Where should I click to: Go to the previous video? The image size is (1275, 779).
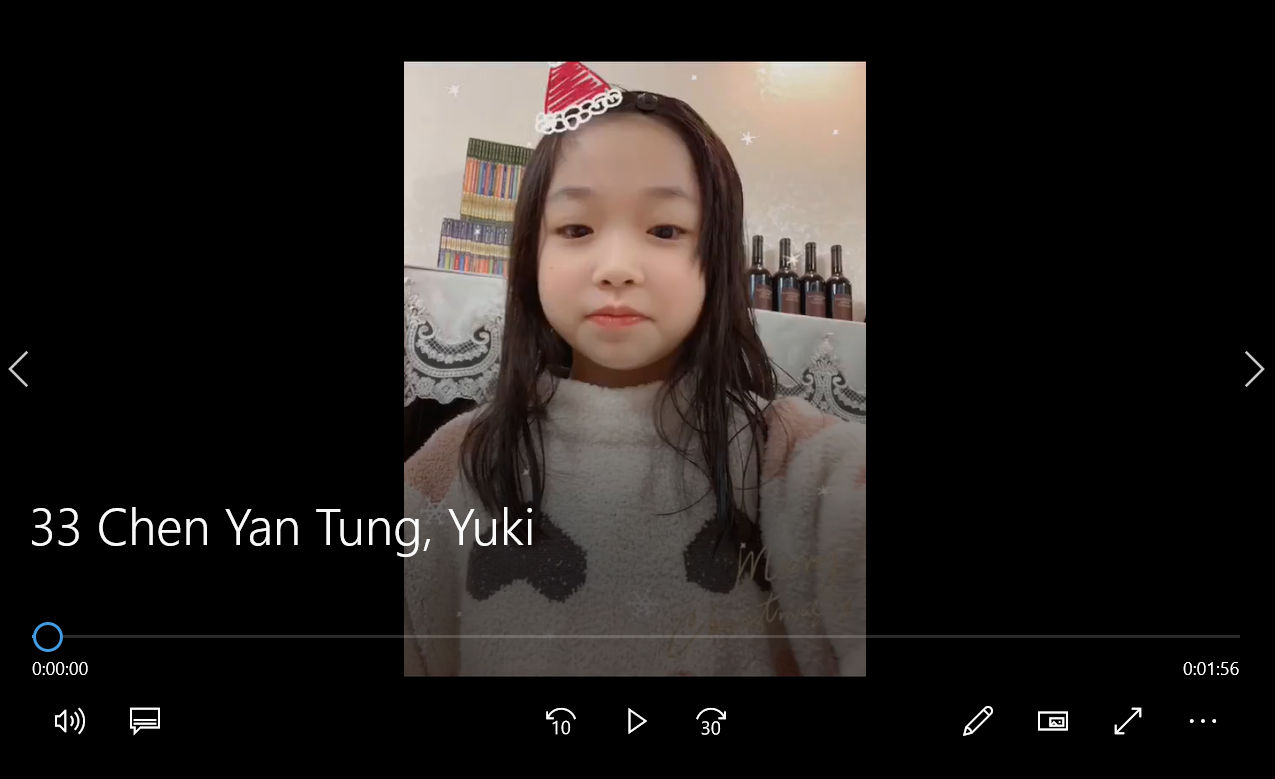tap(19, 369)
